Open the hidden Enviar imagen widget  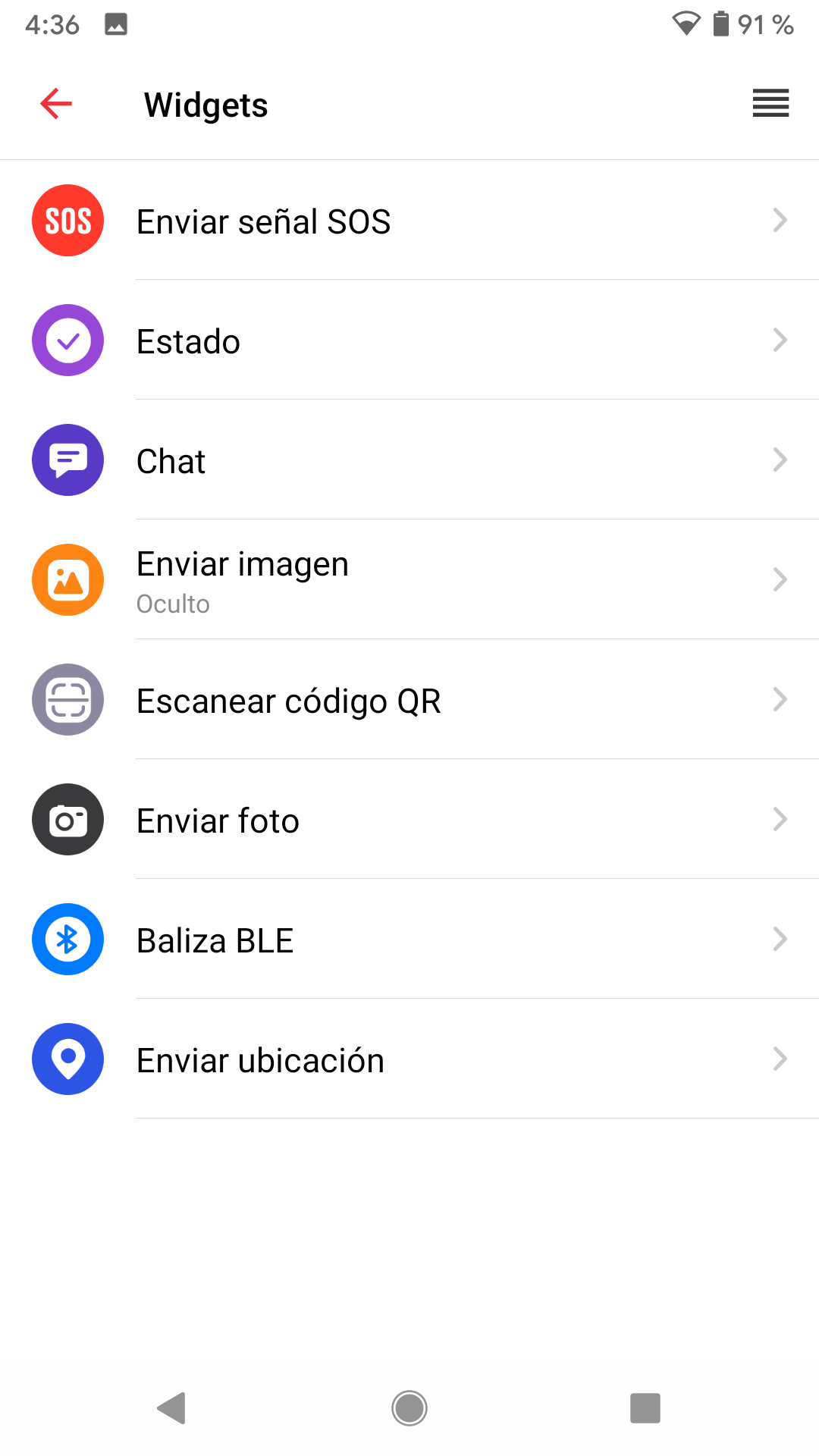[409, 580]
